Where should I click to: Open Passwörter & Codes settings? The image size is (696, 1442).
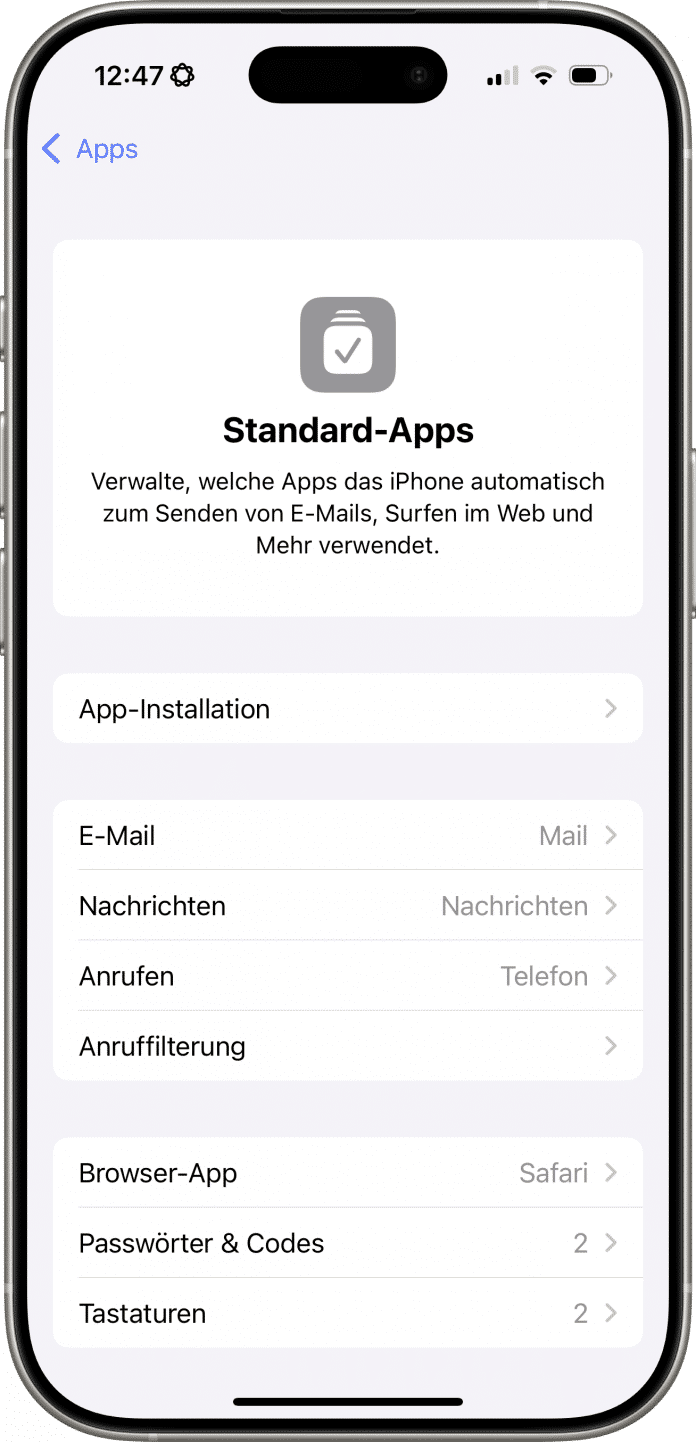[347, 1243]
